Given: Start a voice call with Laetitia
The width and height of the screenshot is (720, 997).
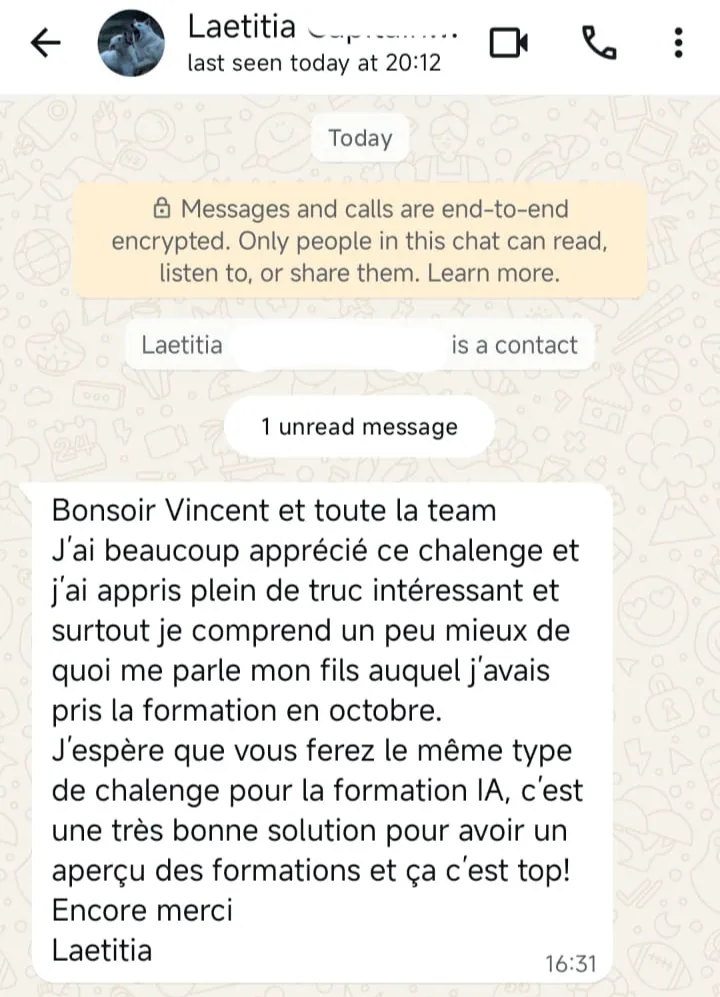Looking at the screenshot, I should point(598,43).
